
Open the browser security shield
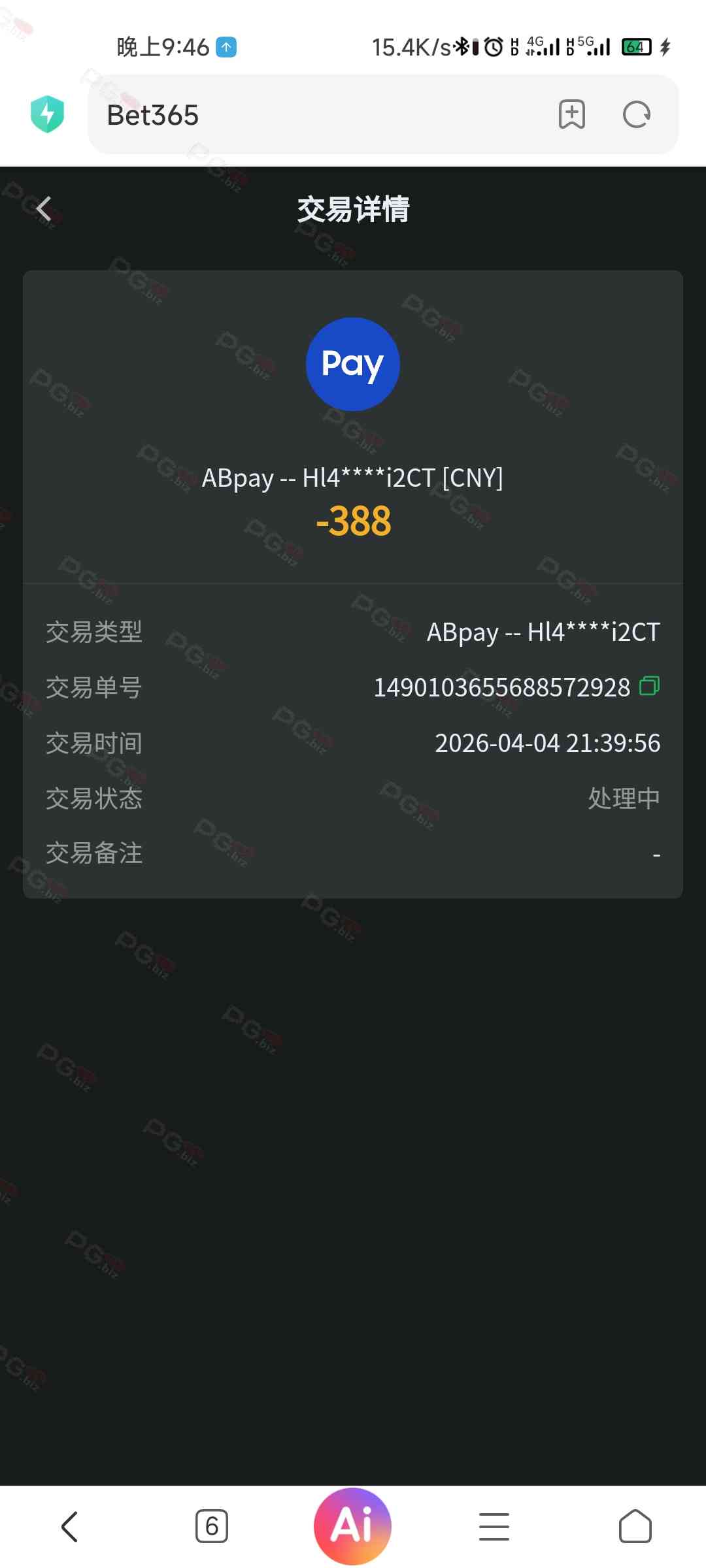coord(47,114)
